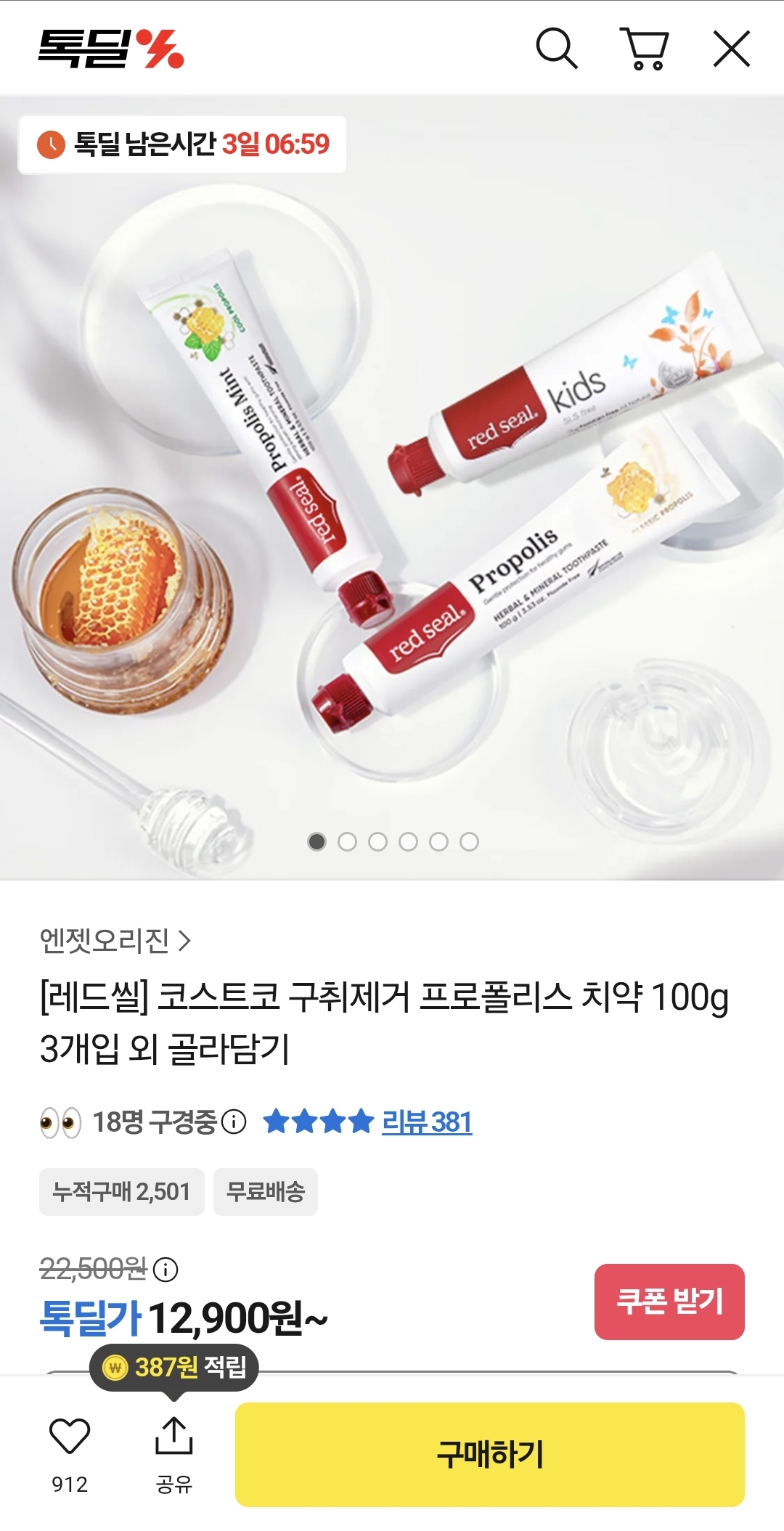Viewport: 784px width, 1531px height.
Task: Select the 무료배송 tag
Action: 265,1192
